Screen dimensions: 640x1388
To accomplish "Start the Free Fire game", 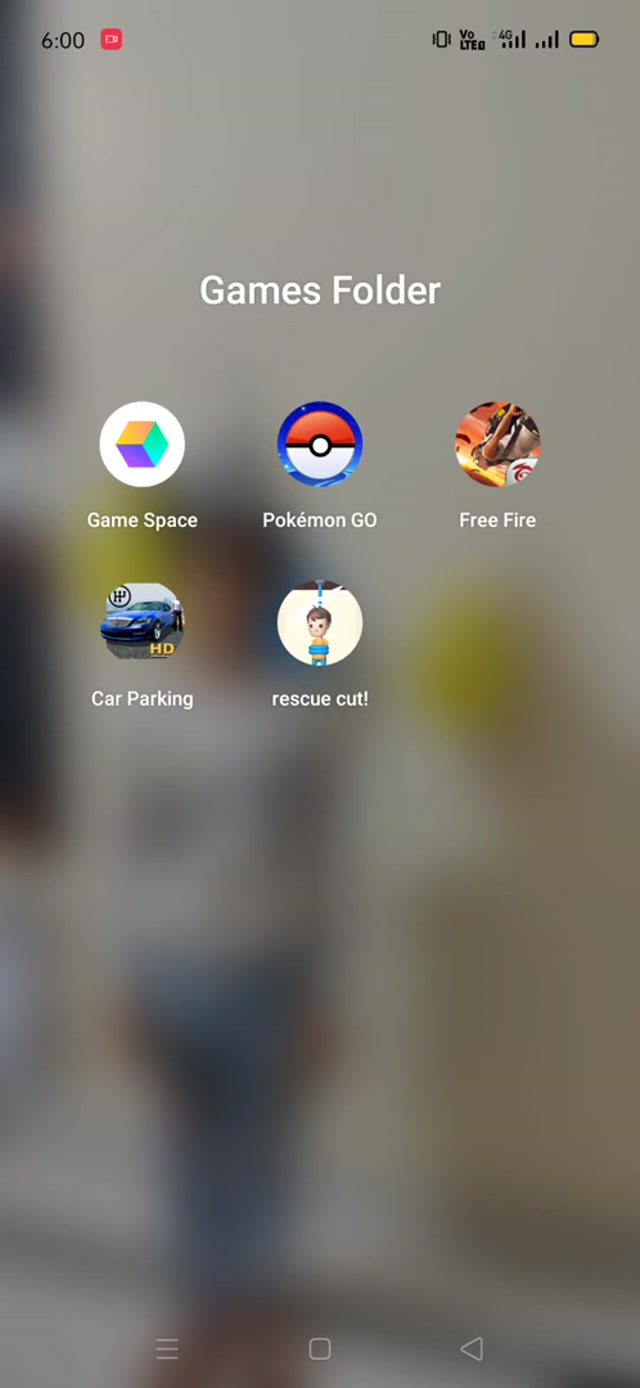I will [x=497, y=445].
